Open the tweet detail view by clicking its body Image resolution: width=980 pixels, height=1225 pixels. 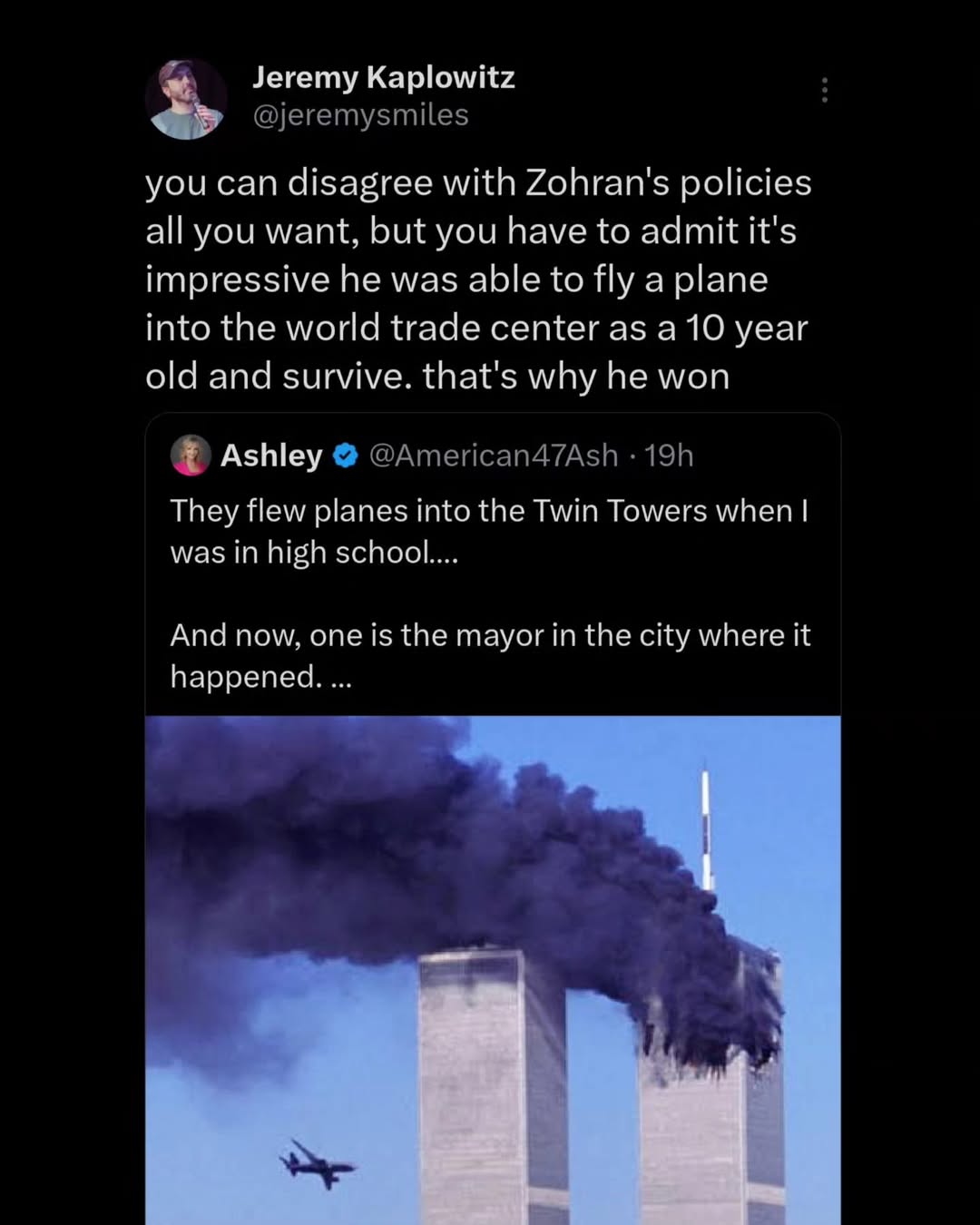(x=478, y=279)
